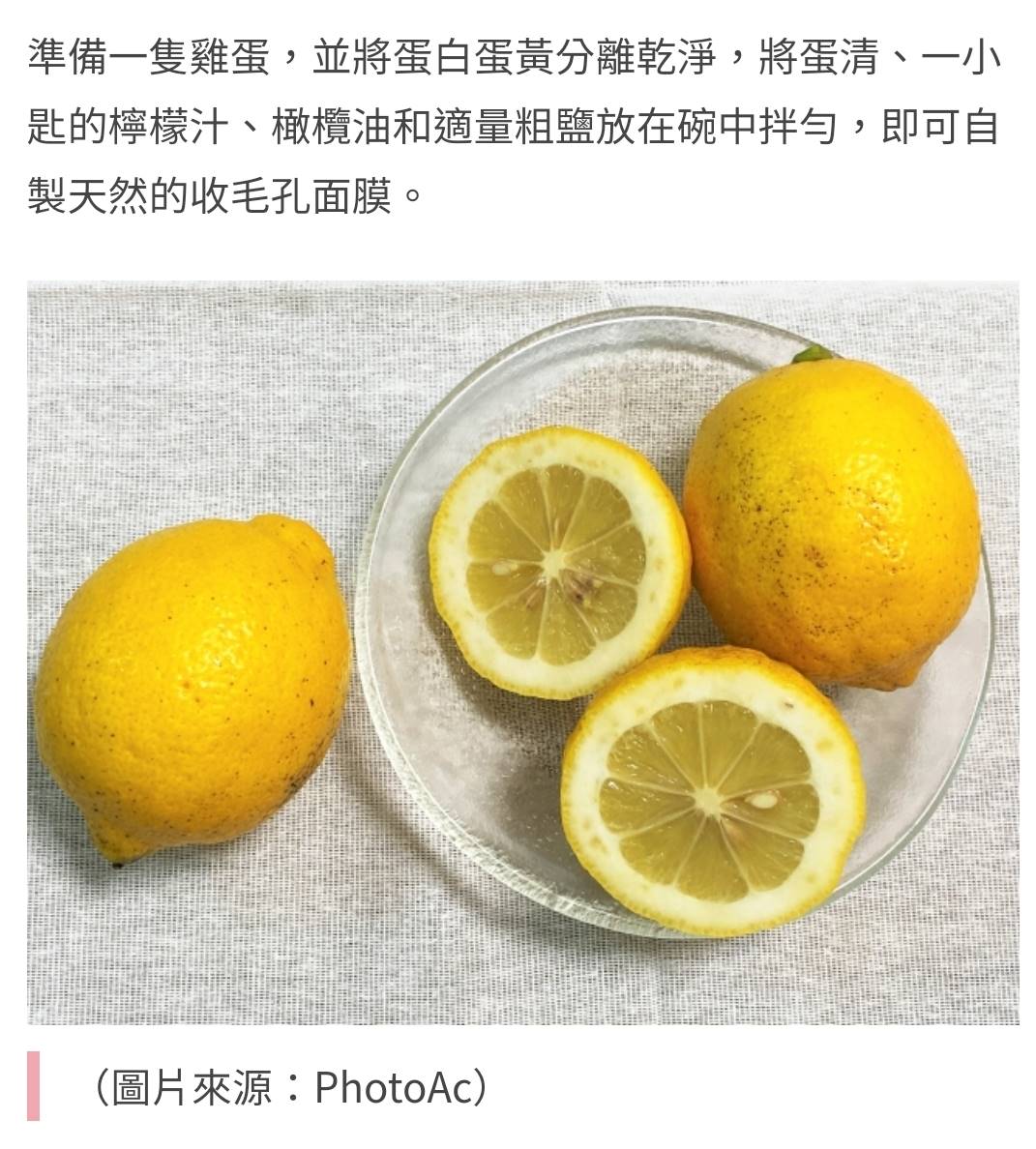Open the lemon photo in the article
Viewport: 1036px width, 1149px height.
[522, 652]
